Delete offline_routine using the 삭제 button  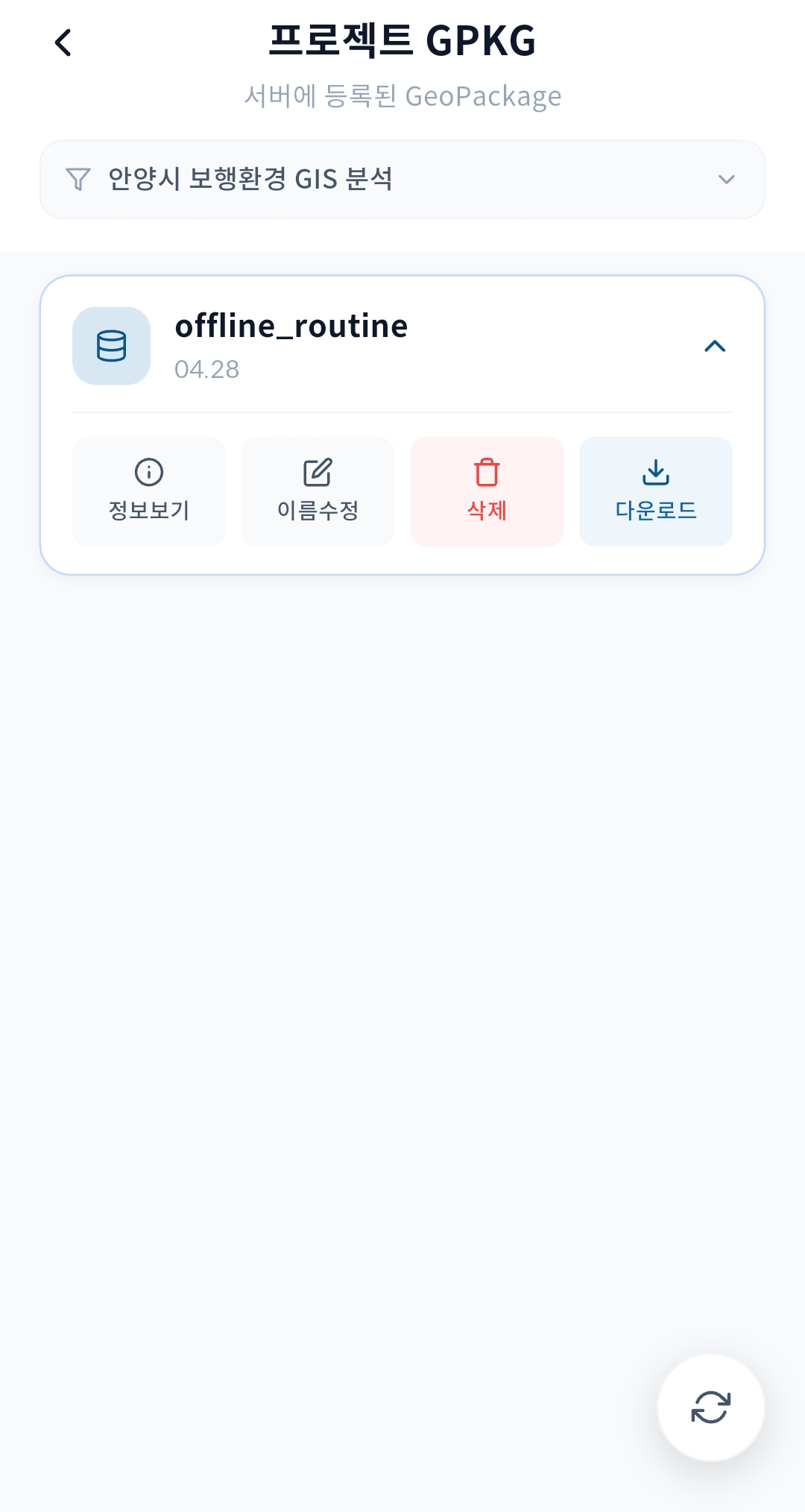pyautogui.click(x=487, y=491)
